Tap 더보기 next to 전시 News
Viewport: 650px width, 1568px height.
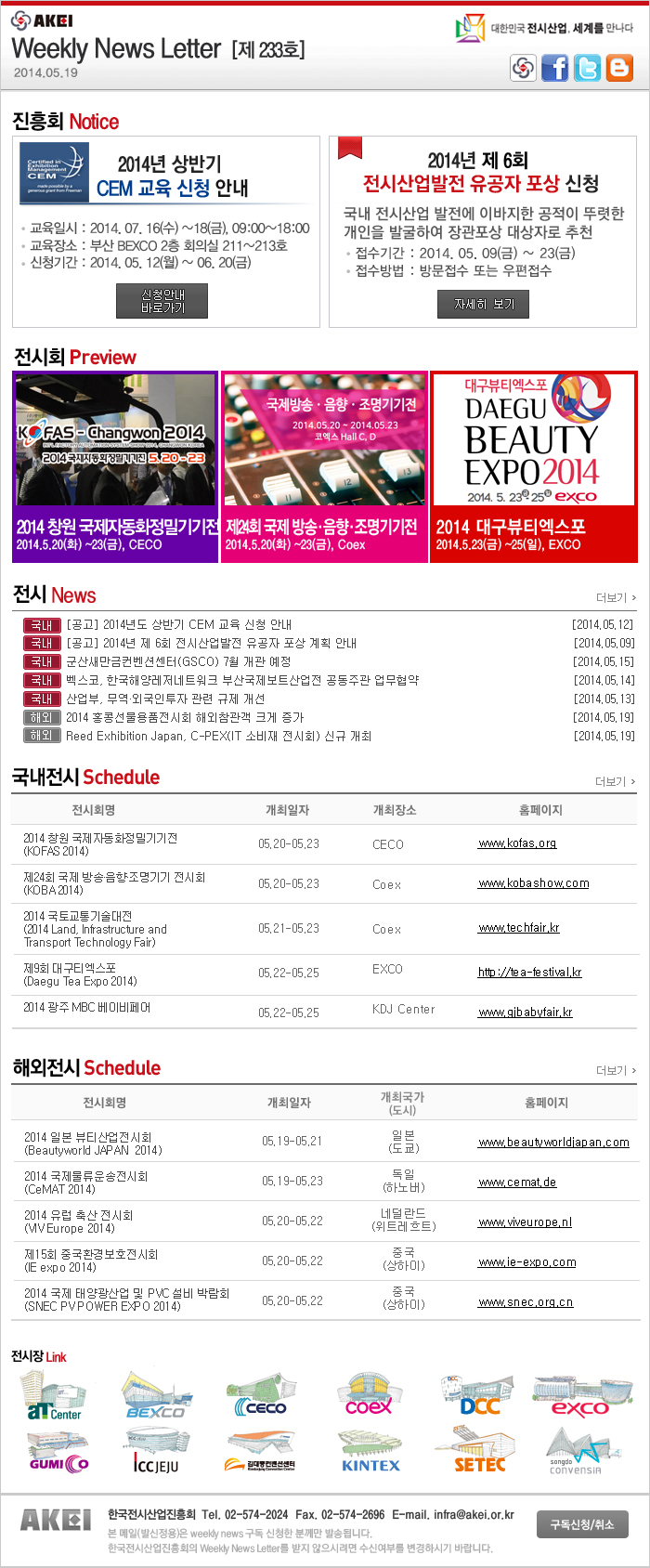(616, 598)
